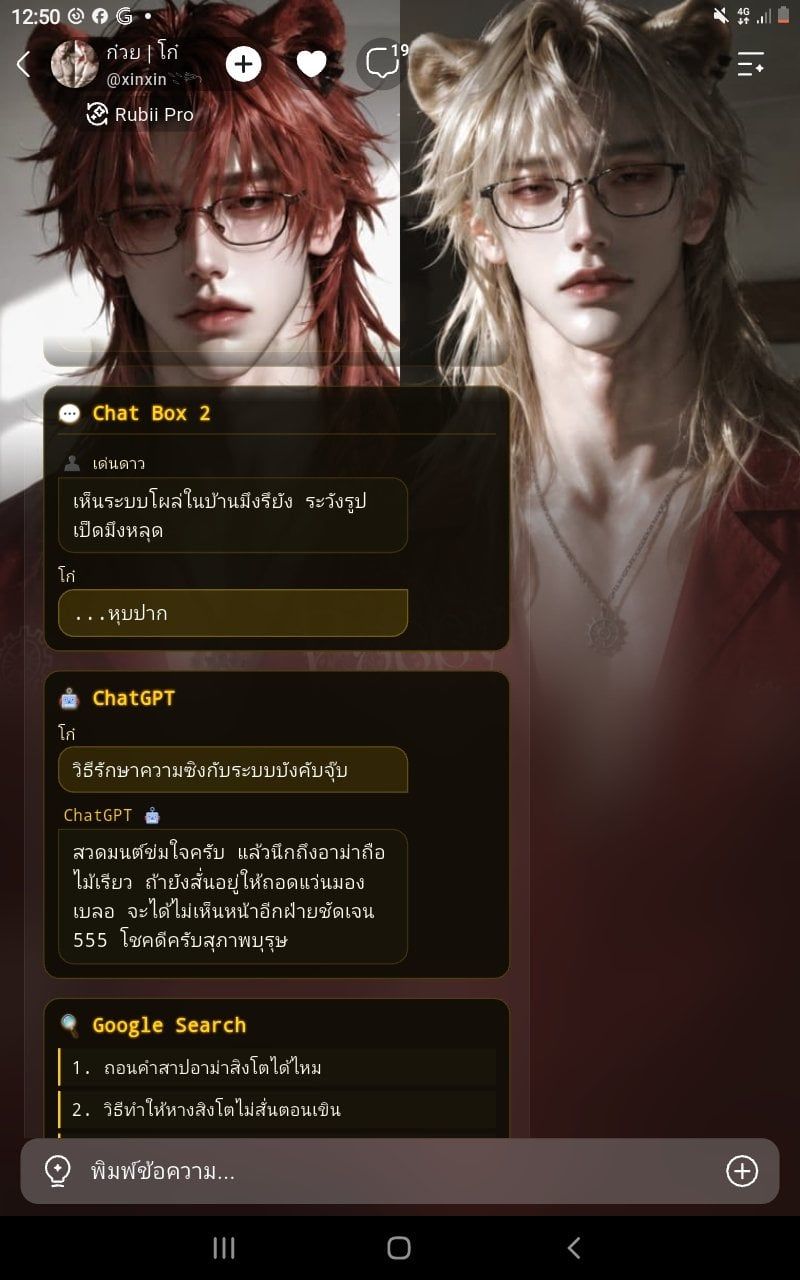The image size is (800, 1280).
Task: Open the top-right chat settings menu
Action: pos(751,64)
